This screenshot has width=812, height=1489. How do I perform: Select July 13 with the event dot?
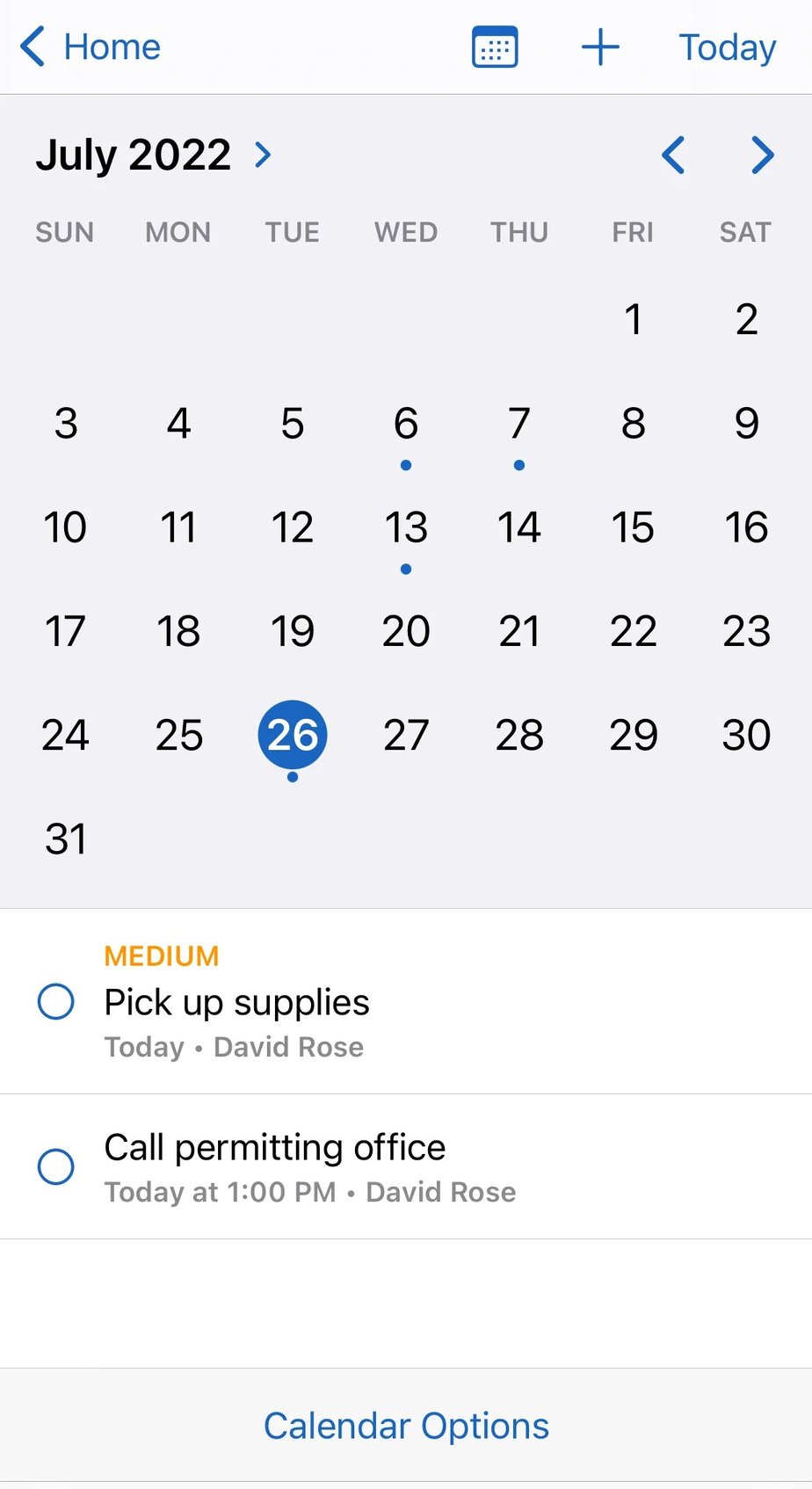click(x=405, y=527)
